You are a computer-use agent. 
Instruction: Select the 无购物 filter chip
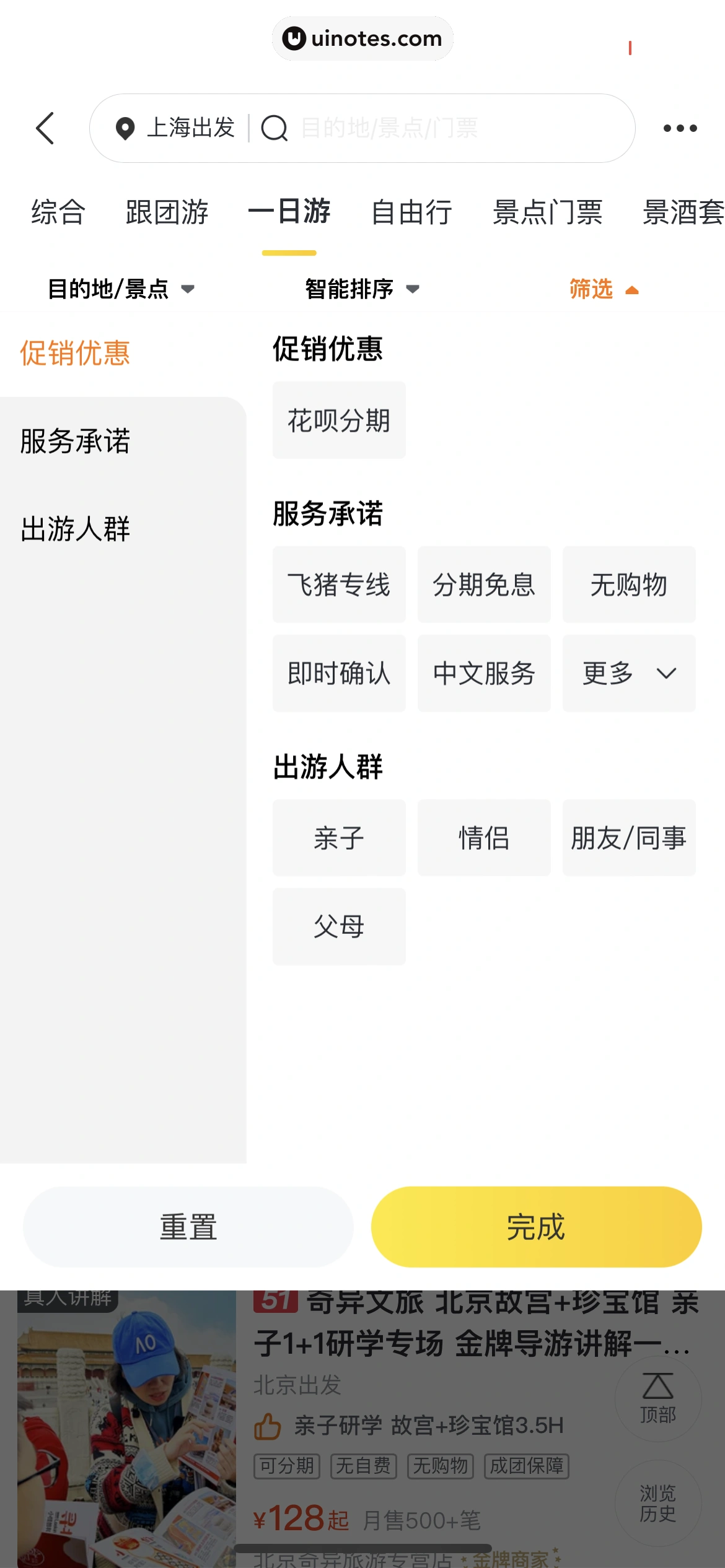tap(628, 585)
